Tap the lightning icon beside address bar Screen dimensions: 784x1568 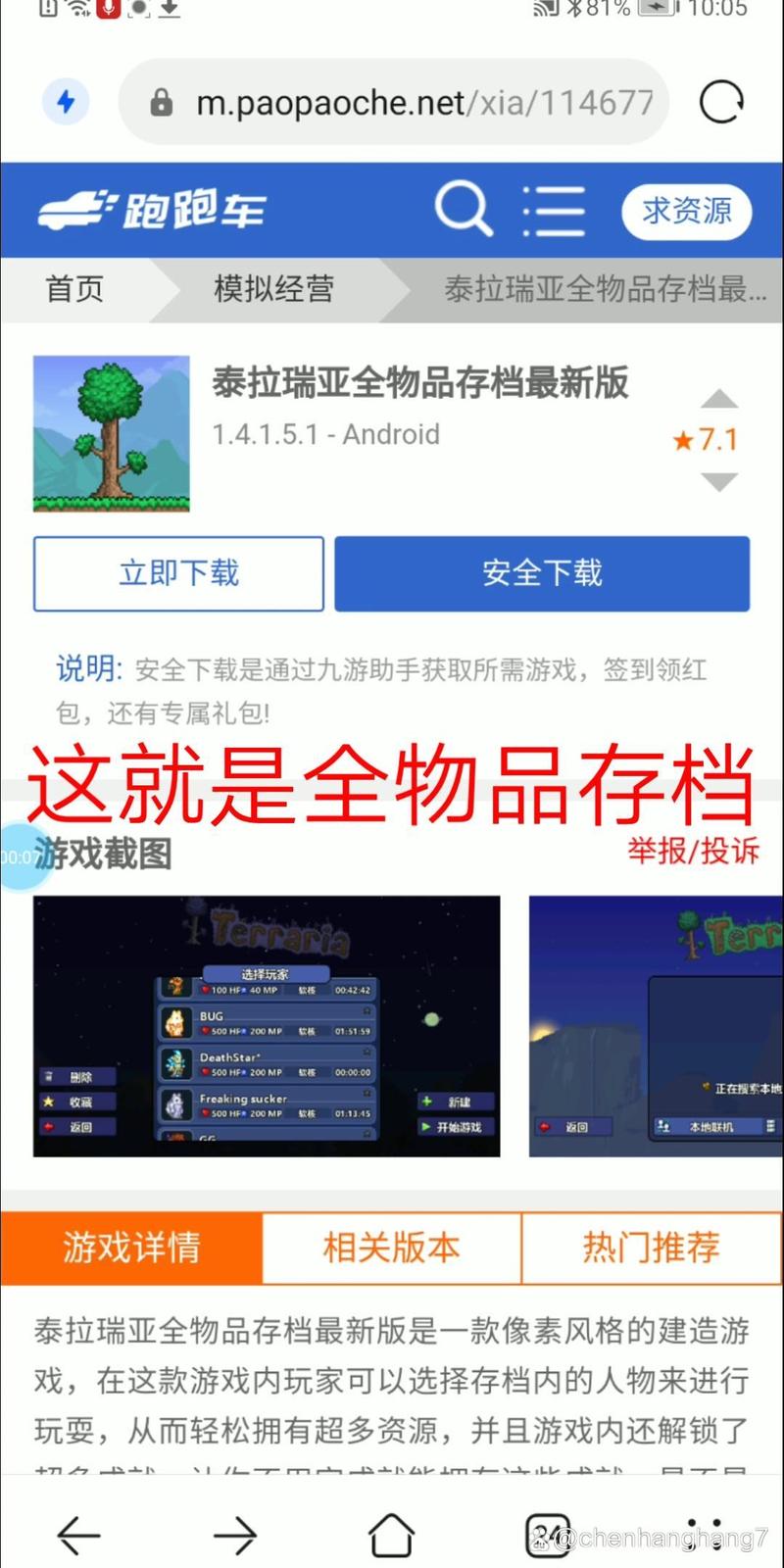point(66,102)
